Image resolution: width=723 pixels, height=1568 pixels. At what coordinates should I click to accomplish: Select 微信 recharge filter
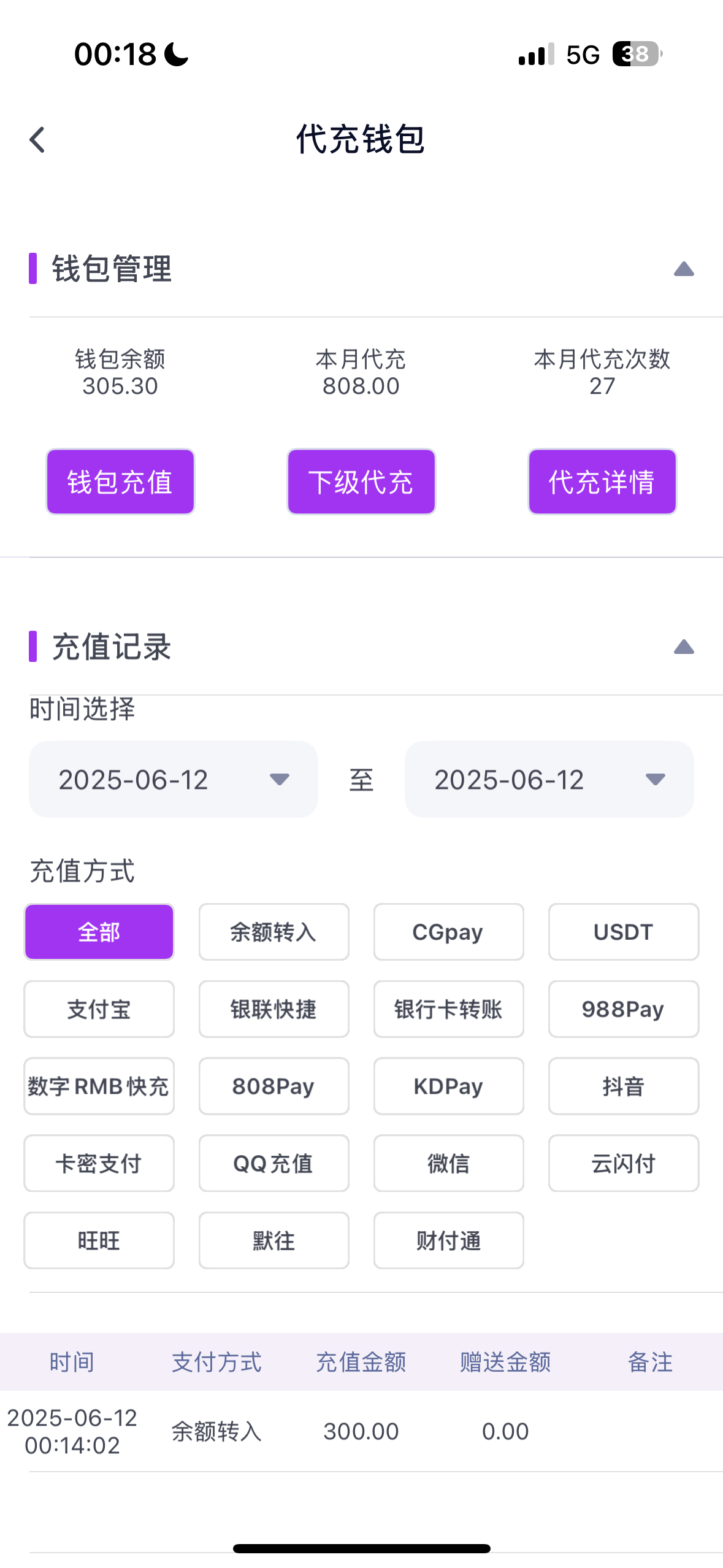[448, 1163]
